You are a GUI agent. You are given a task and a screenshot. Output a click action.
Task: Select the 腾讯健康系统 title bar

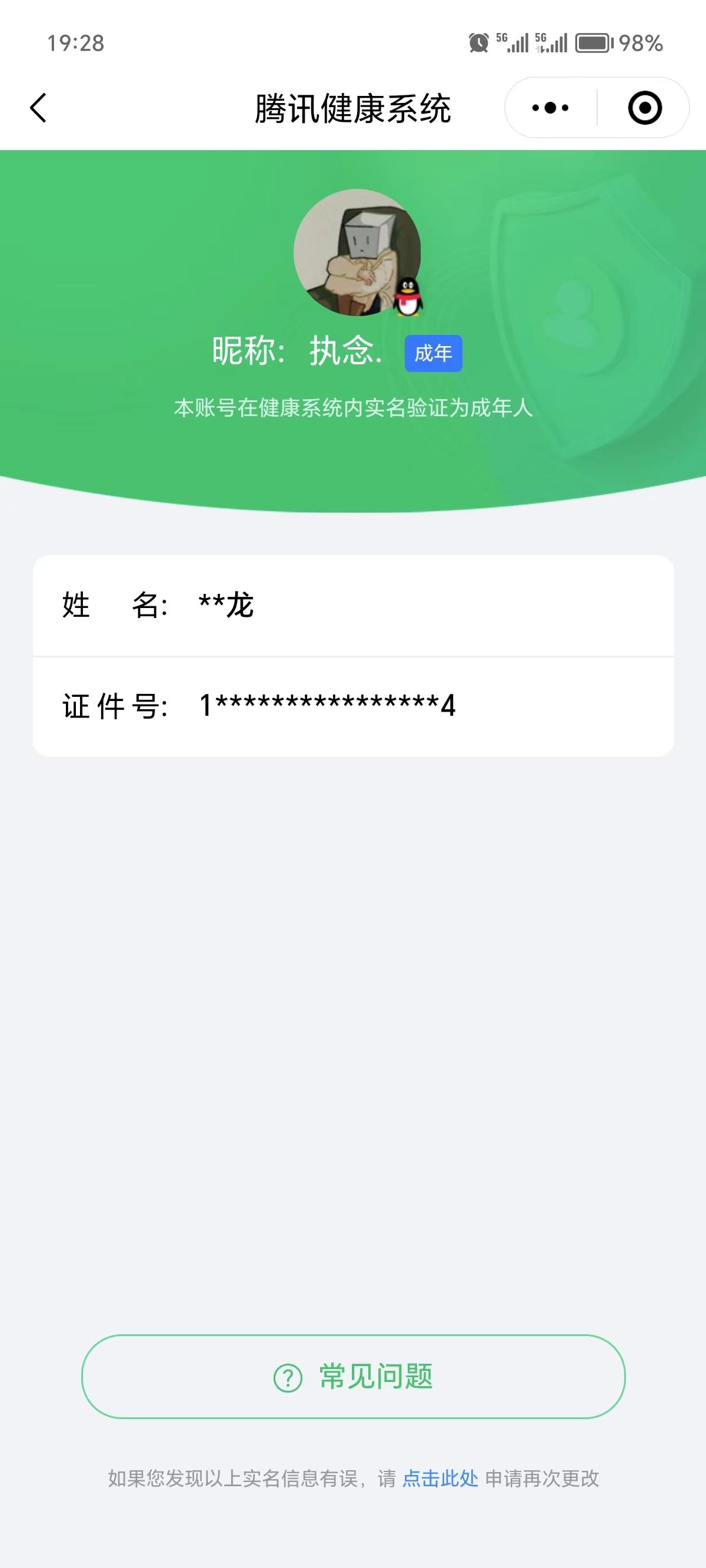pos(353,107)
